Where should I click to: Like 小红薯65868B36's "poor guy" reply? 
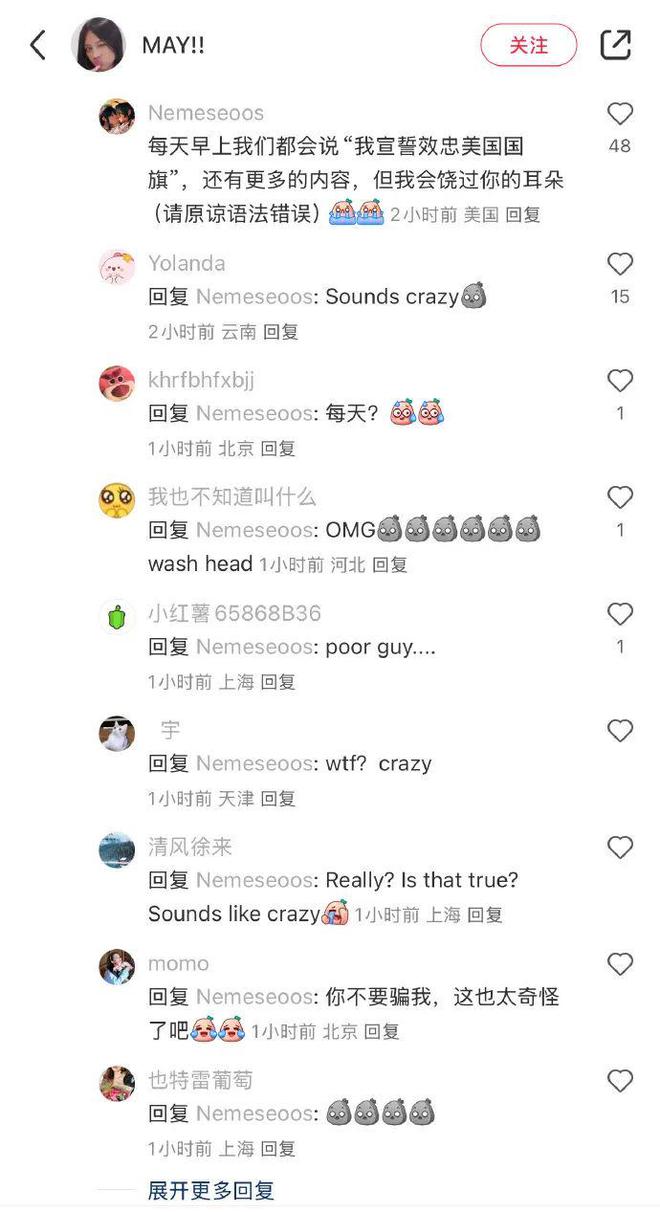[x=620, y=614]
